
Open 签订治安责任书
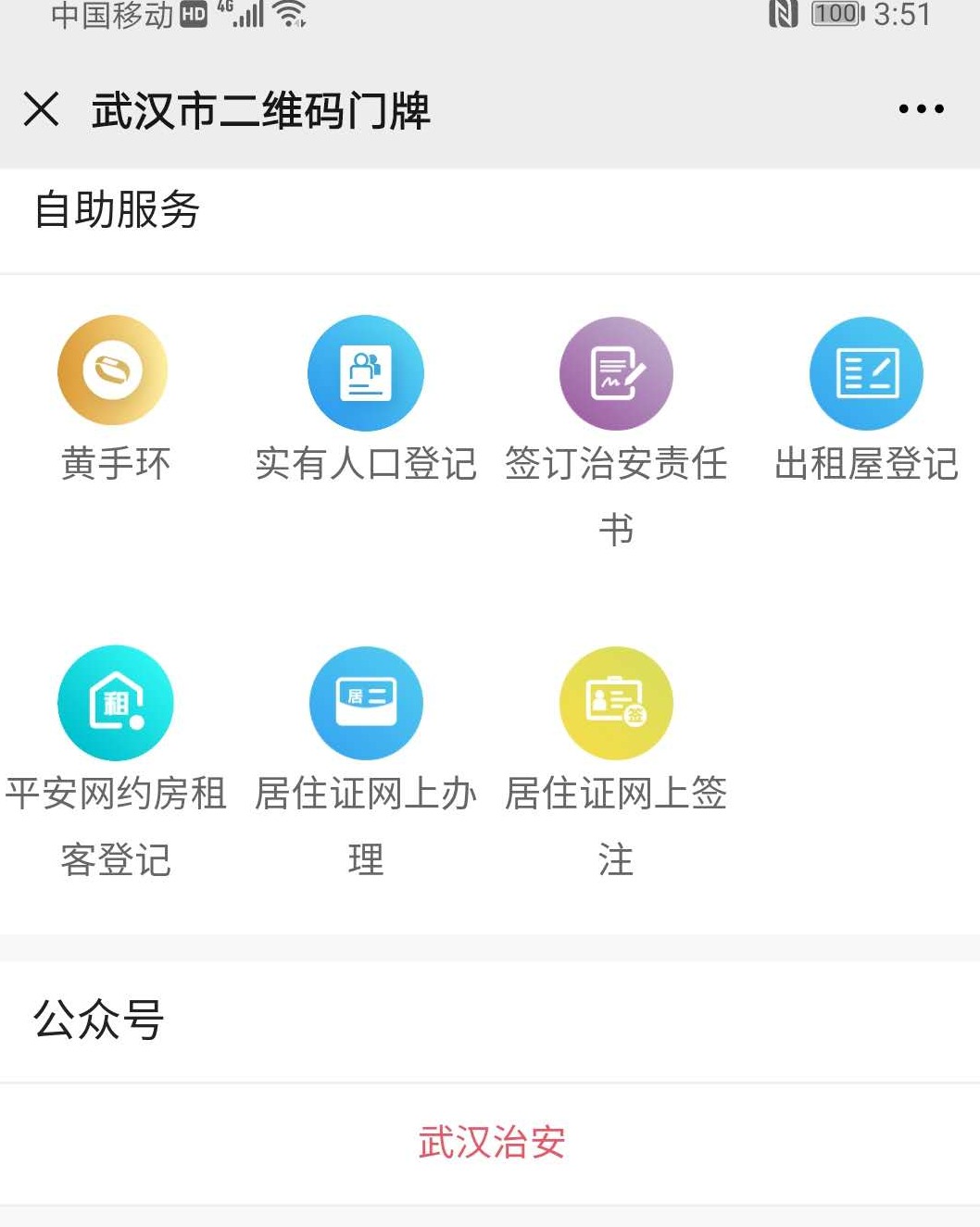[616, 373]
